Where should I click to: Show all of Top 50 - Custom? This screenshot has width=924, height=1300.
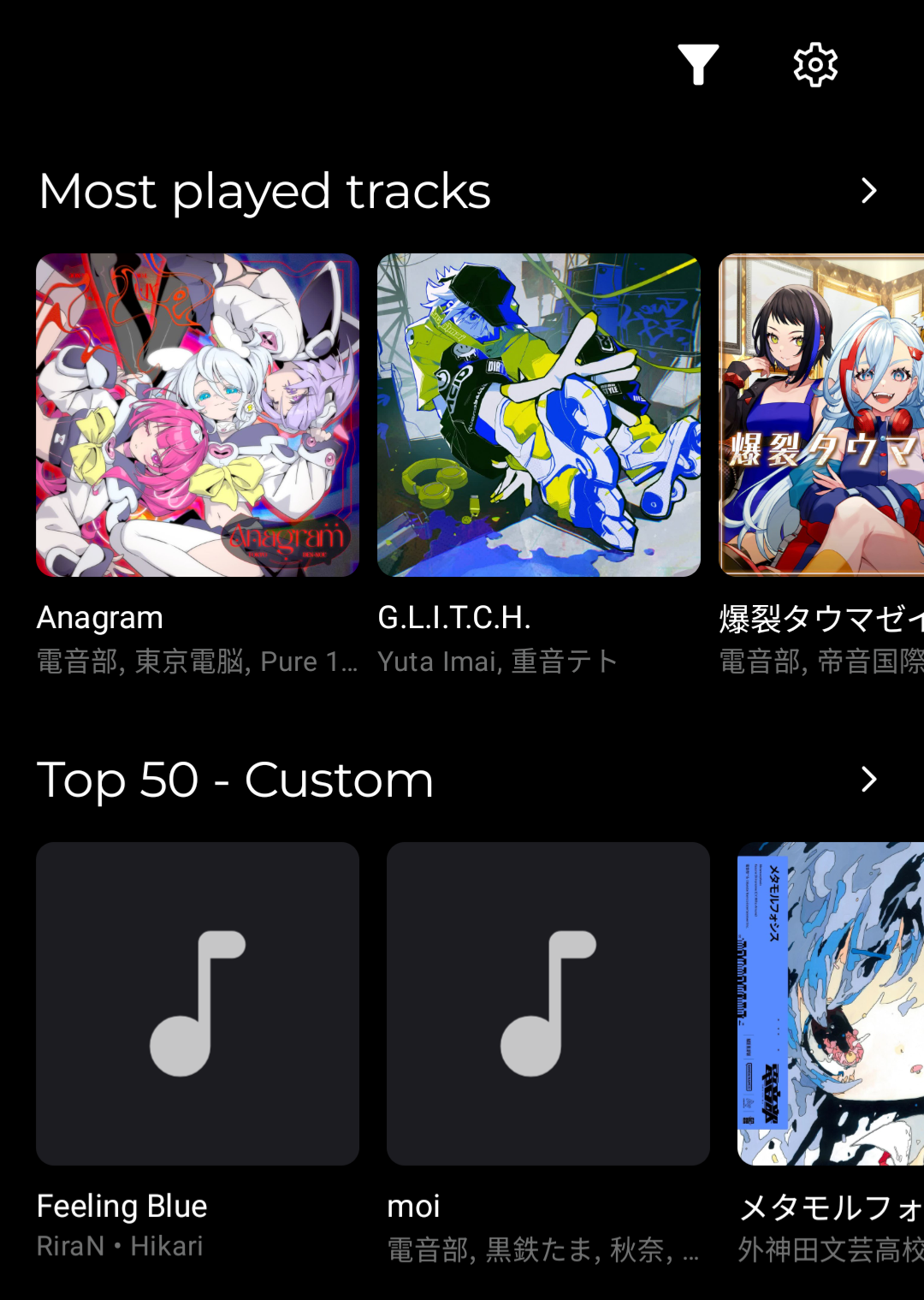(x=868, y=780)
